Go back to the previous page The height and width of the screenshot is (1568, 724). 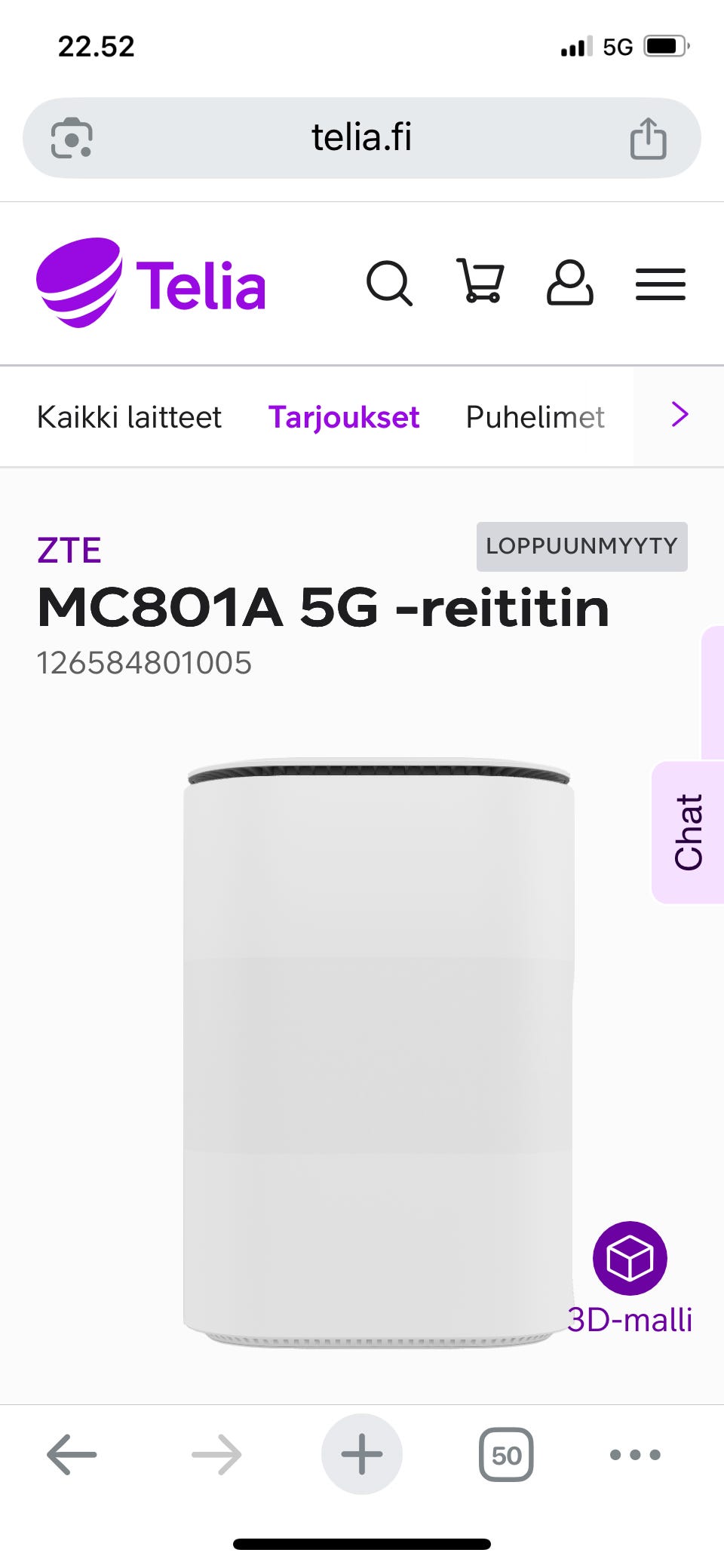[x=72, y=1454]
